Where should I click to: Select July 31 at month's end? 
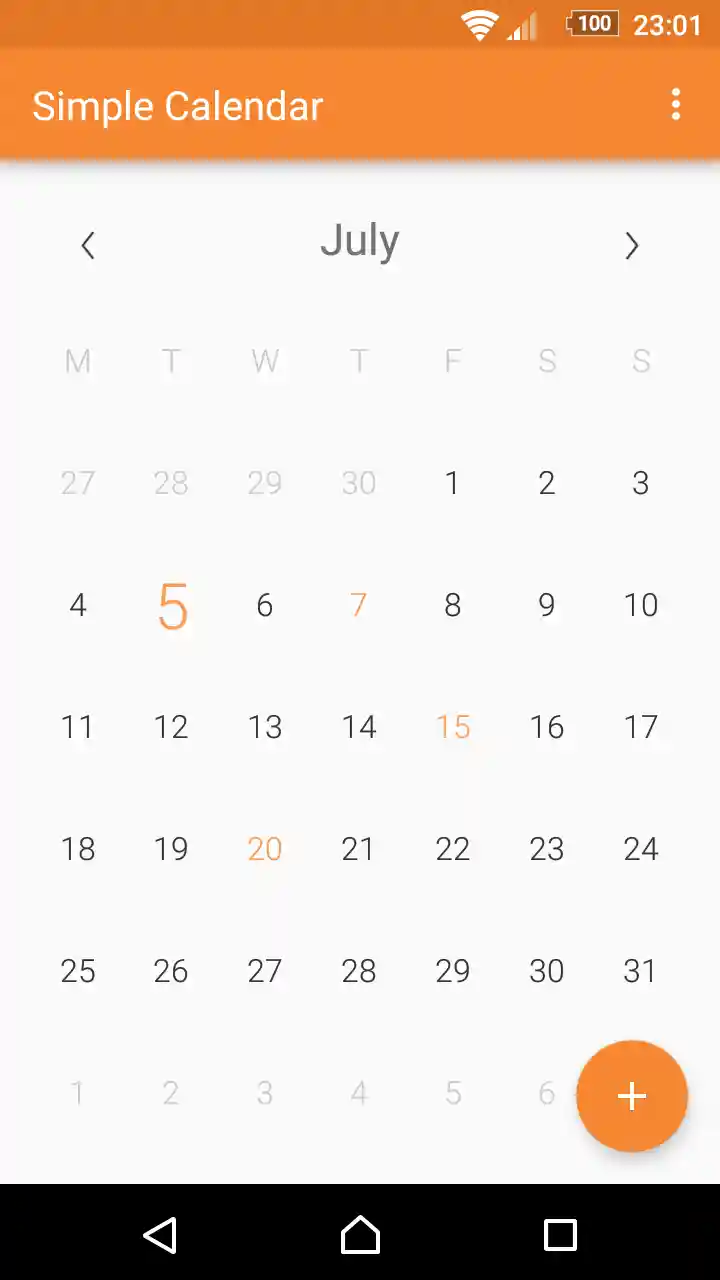coord(641,971)
